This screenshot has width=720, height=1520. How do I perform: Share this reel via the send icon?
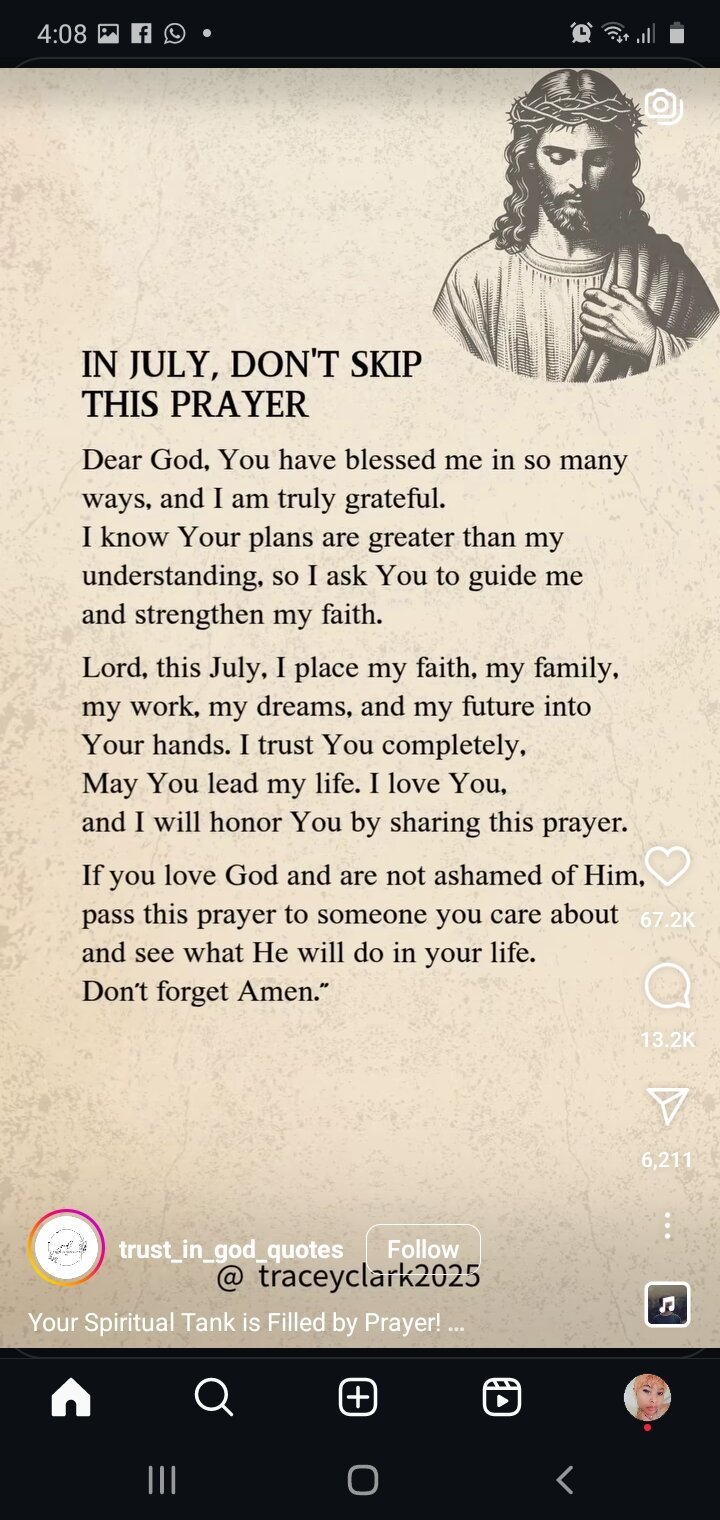(667, 1106)
